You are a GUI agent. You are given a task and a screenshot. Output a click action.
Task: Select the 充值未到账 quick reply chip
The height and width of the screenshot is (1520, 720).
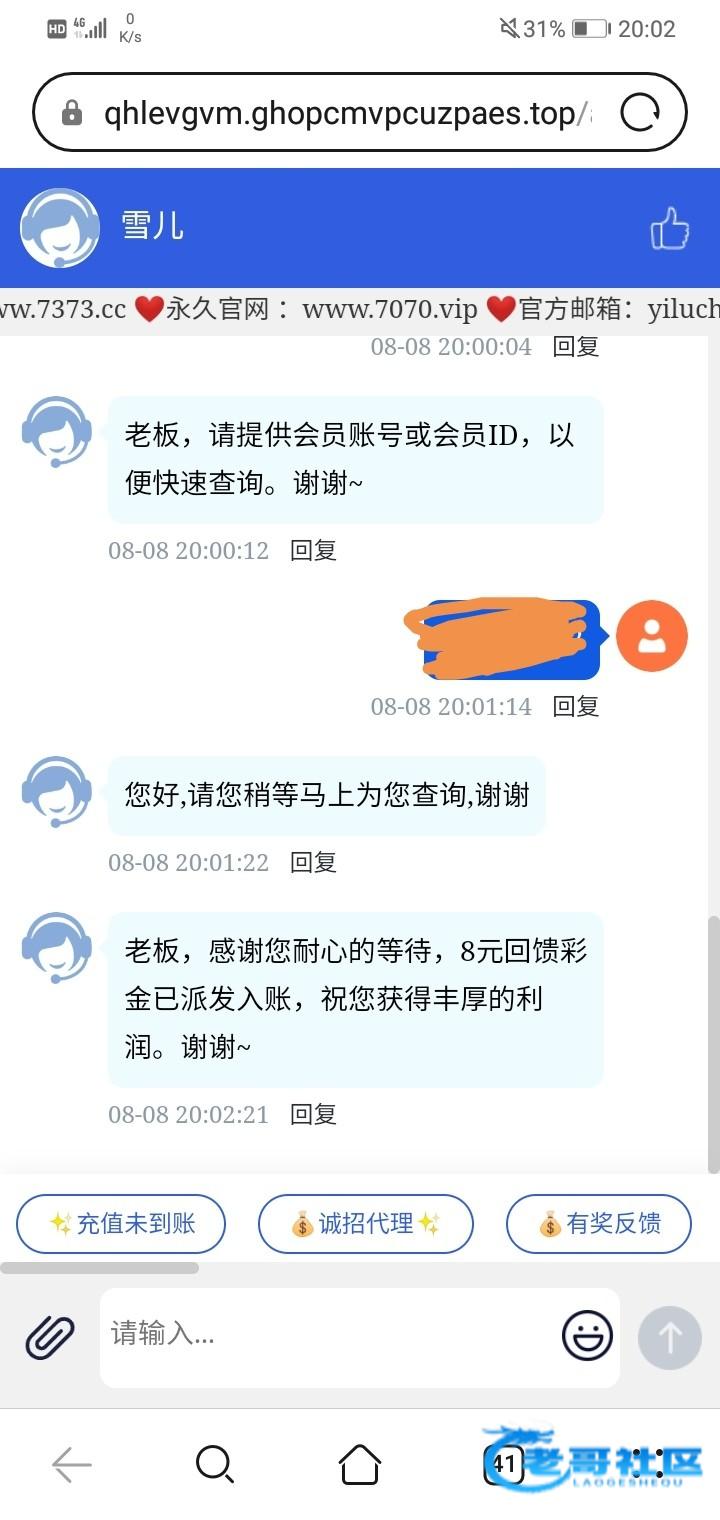(121, 1223)
